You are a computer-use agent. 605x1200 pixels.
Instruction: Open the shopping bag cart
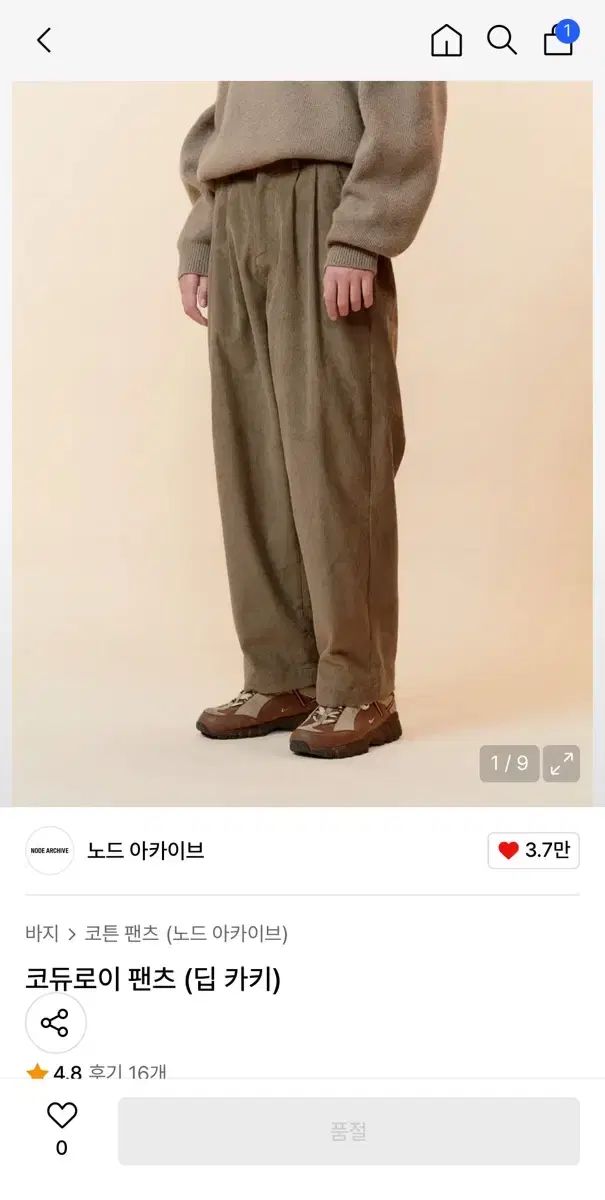pyautogui.click(x=558, y=40)
